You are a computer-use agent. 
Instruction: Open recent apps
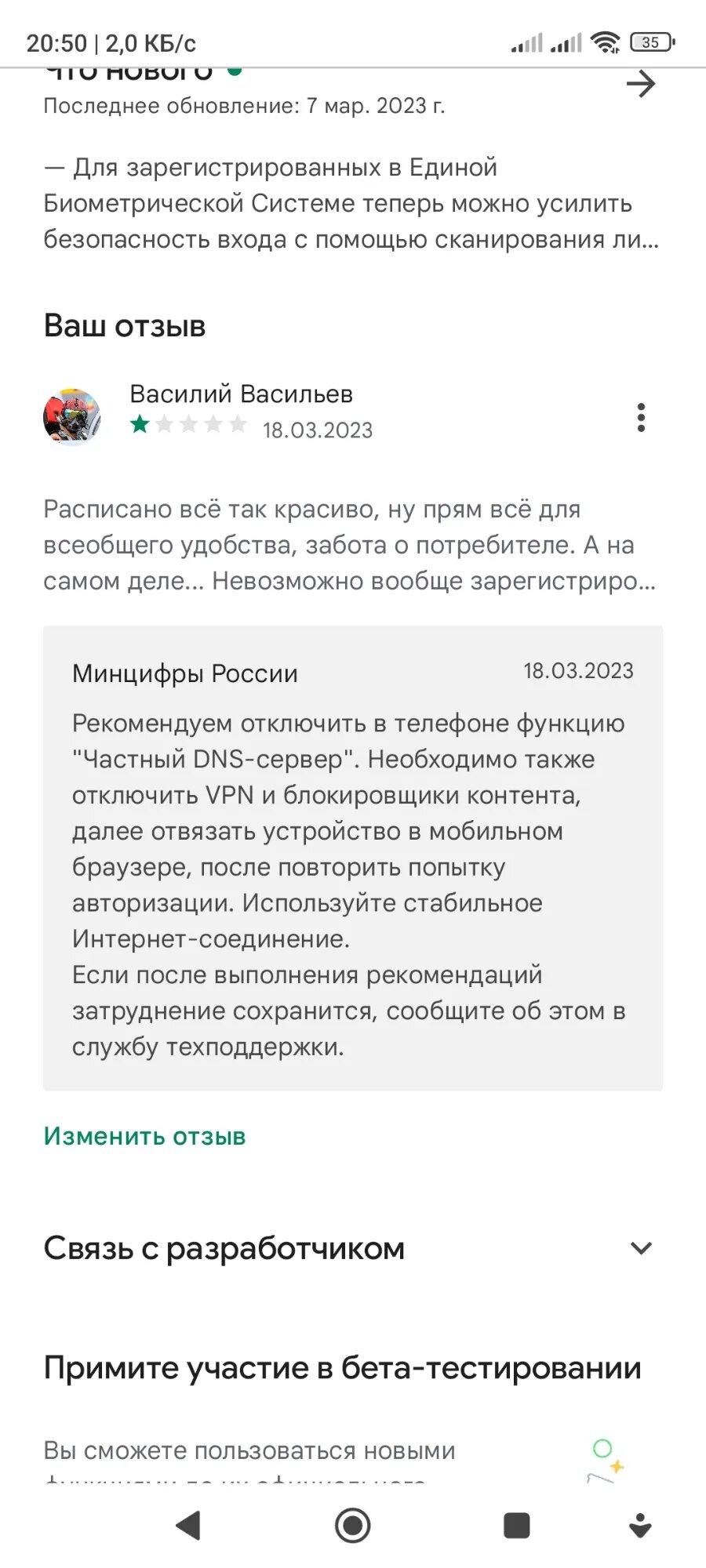pos(516,1526)
